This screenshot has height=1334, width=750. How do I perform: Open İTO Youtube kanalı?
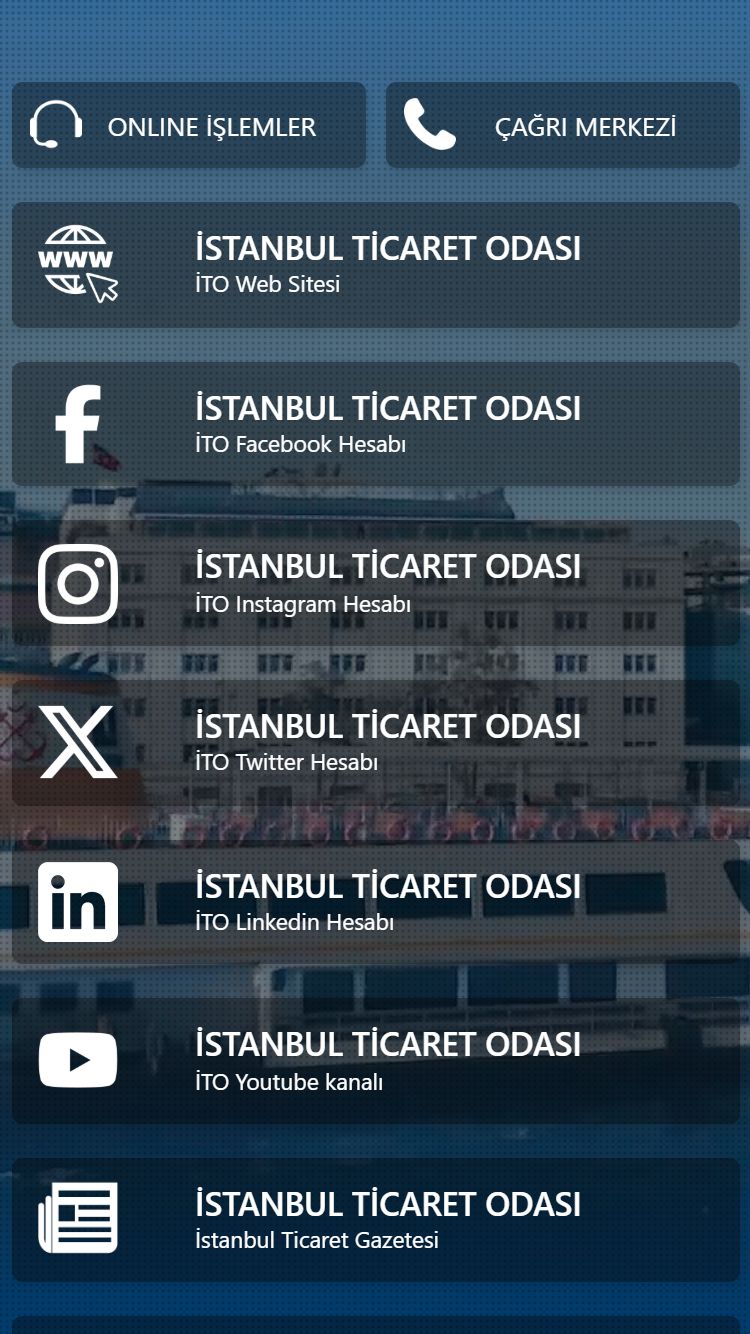point(375,1061)
